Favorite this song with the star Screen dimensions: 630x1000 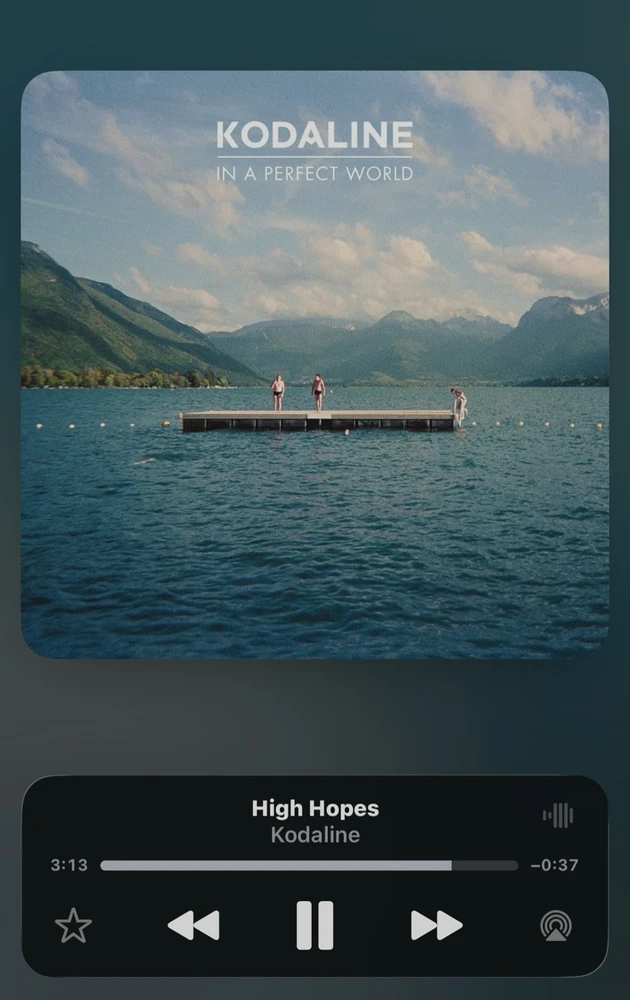click(x=73, y=926)
